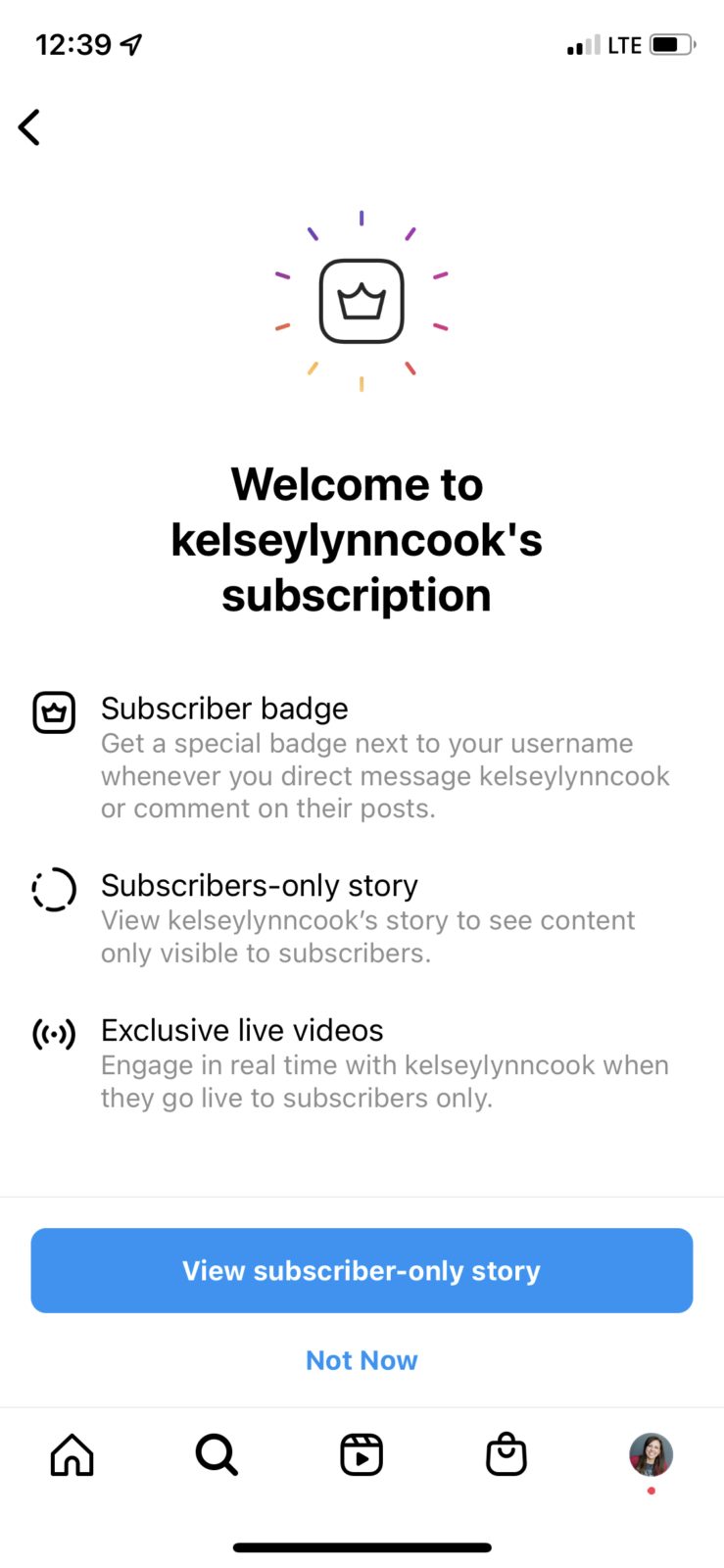This screenshot has height=1568, width=724.
Task: Tap the Subscriber badge heading text
Action: (x=223, y=708)
